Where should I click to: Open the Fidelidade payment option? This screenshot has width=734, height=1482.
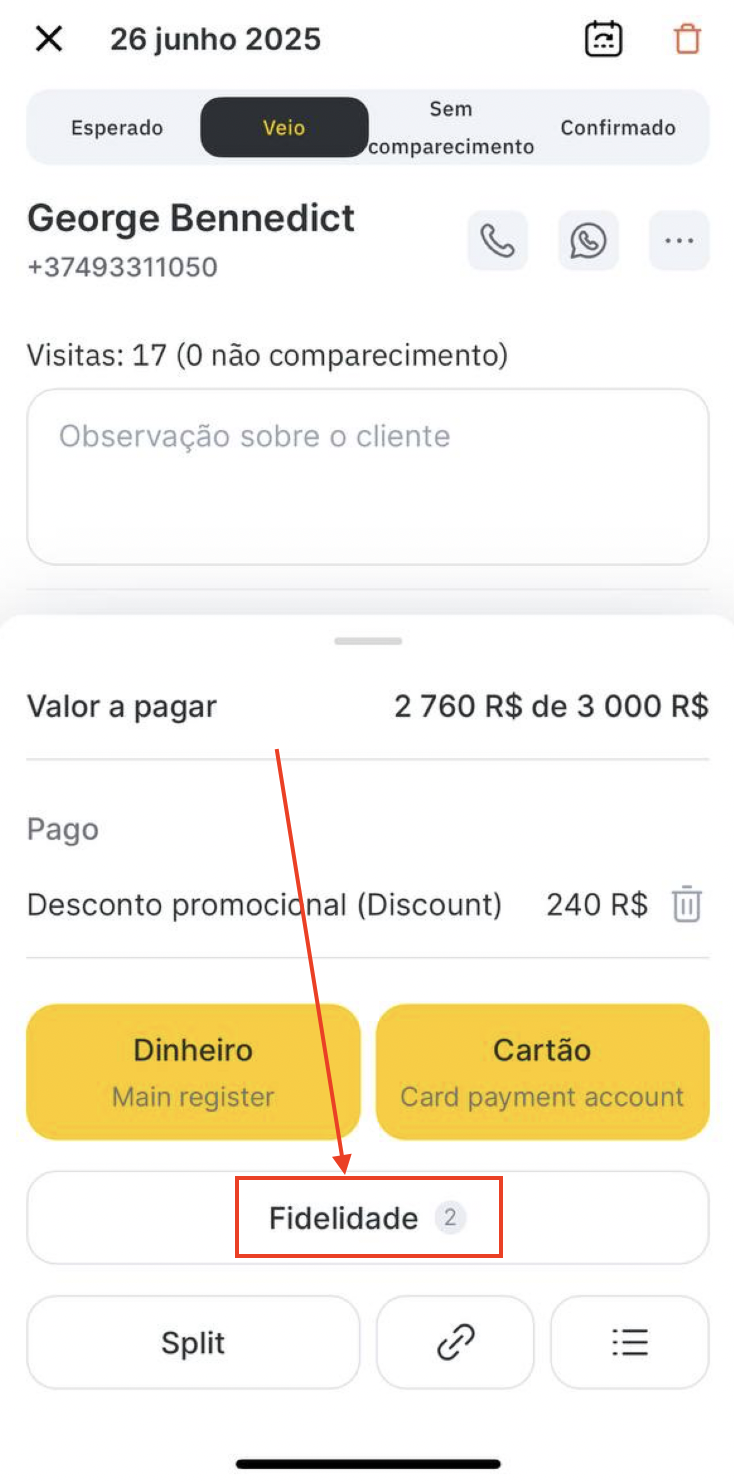[x=368, y=1218]
